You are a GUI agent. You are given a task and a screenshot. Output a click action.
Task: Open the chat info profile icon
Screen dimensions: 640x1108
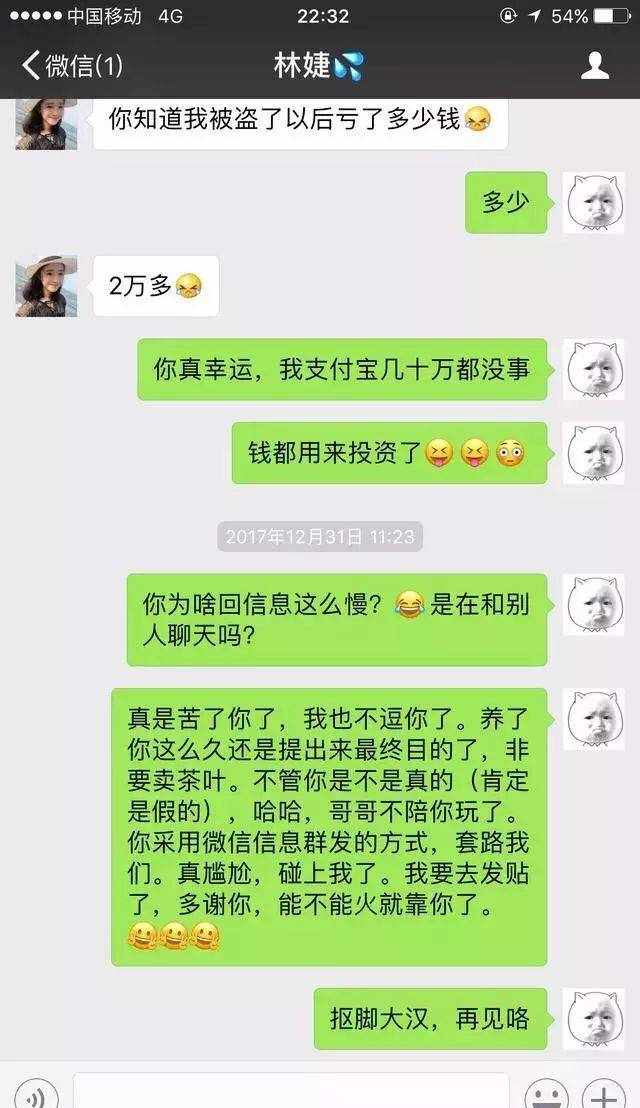point(595,66)
